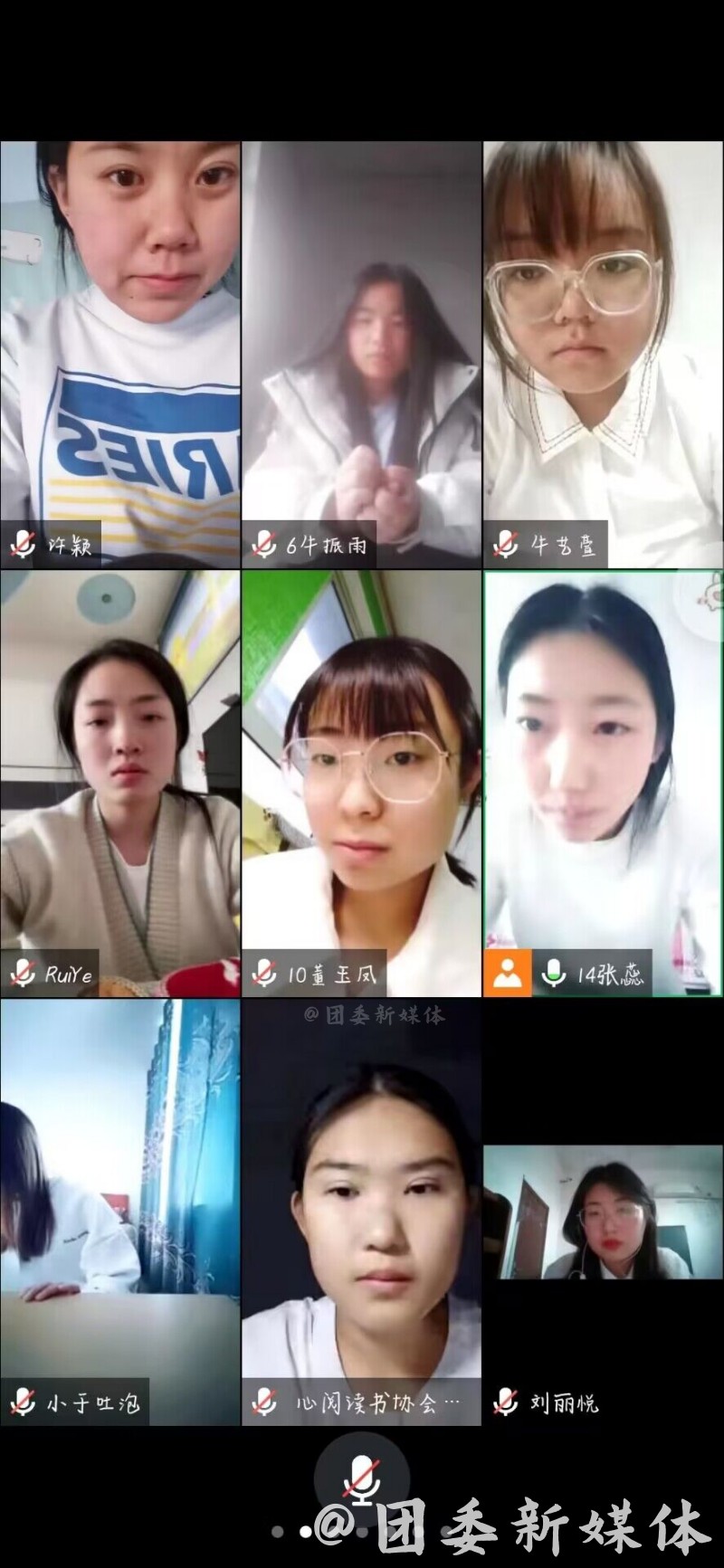Open 心阅读书协会's video tile
The height and width of the screenshot is (1568, 724).
coord(361,1212)
